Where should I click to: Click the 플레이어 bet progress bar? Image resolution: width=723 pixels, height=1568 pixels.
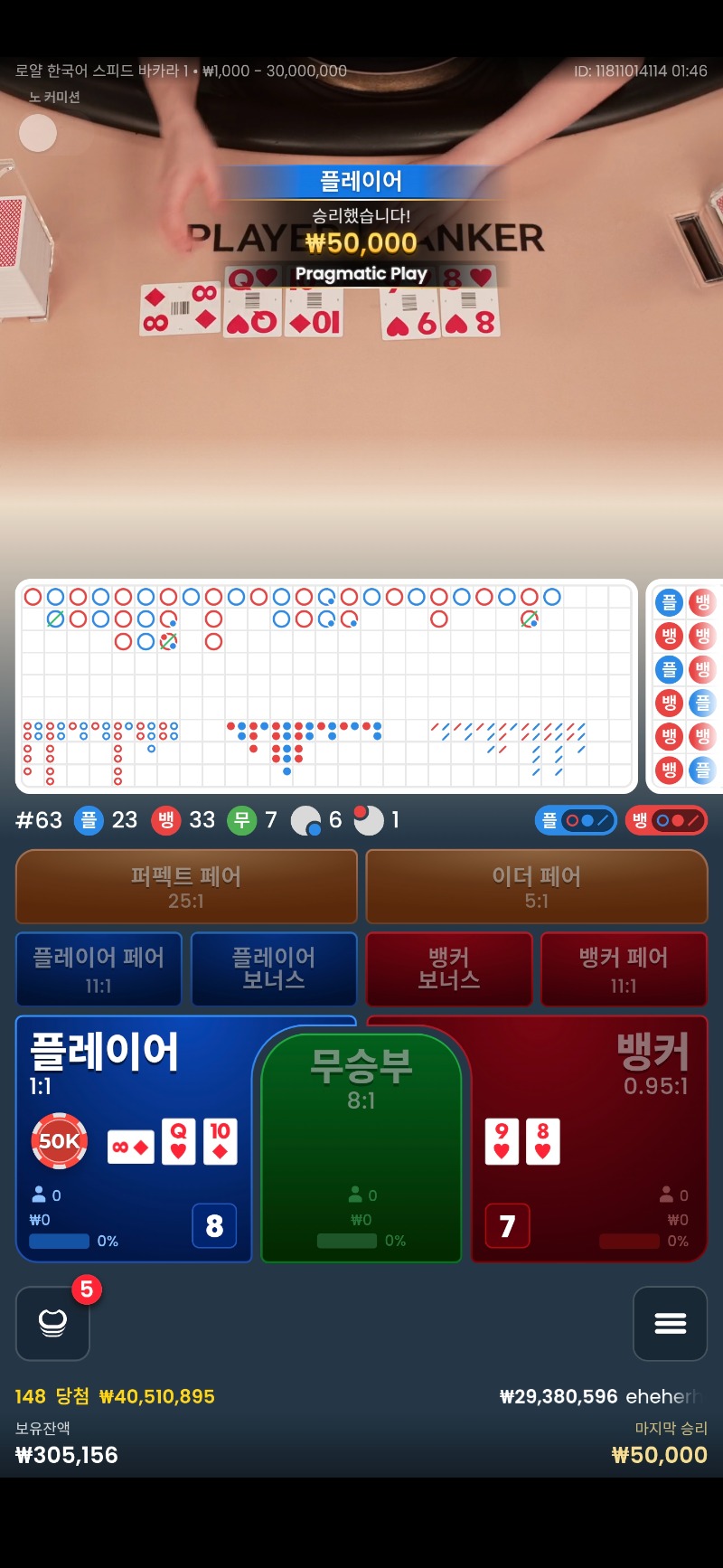59,1242
